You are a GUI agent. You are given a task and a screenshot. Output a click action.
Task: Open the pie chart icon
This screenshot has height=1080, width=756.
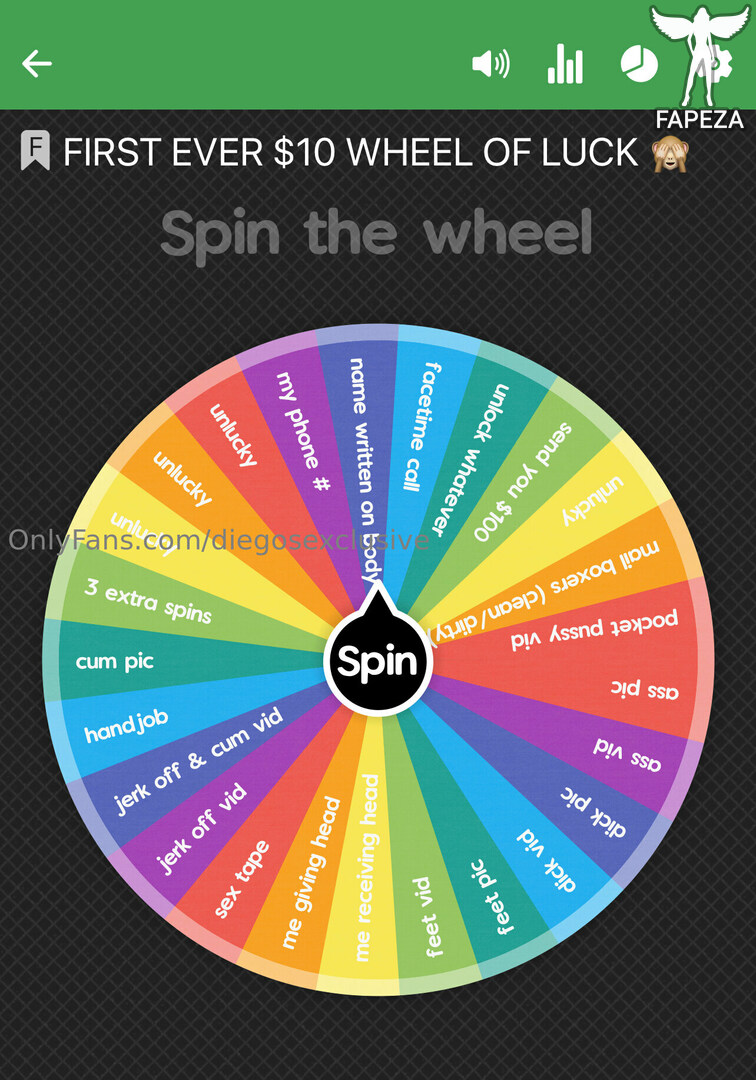pyautogui.click(x=639, y=64)
